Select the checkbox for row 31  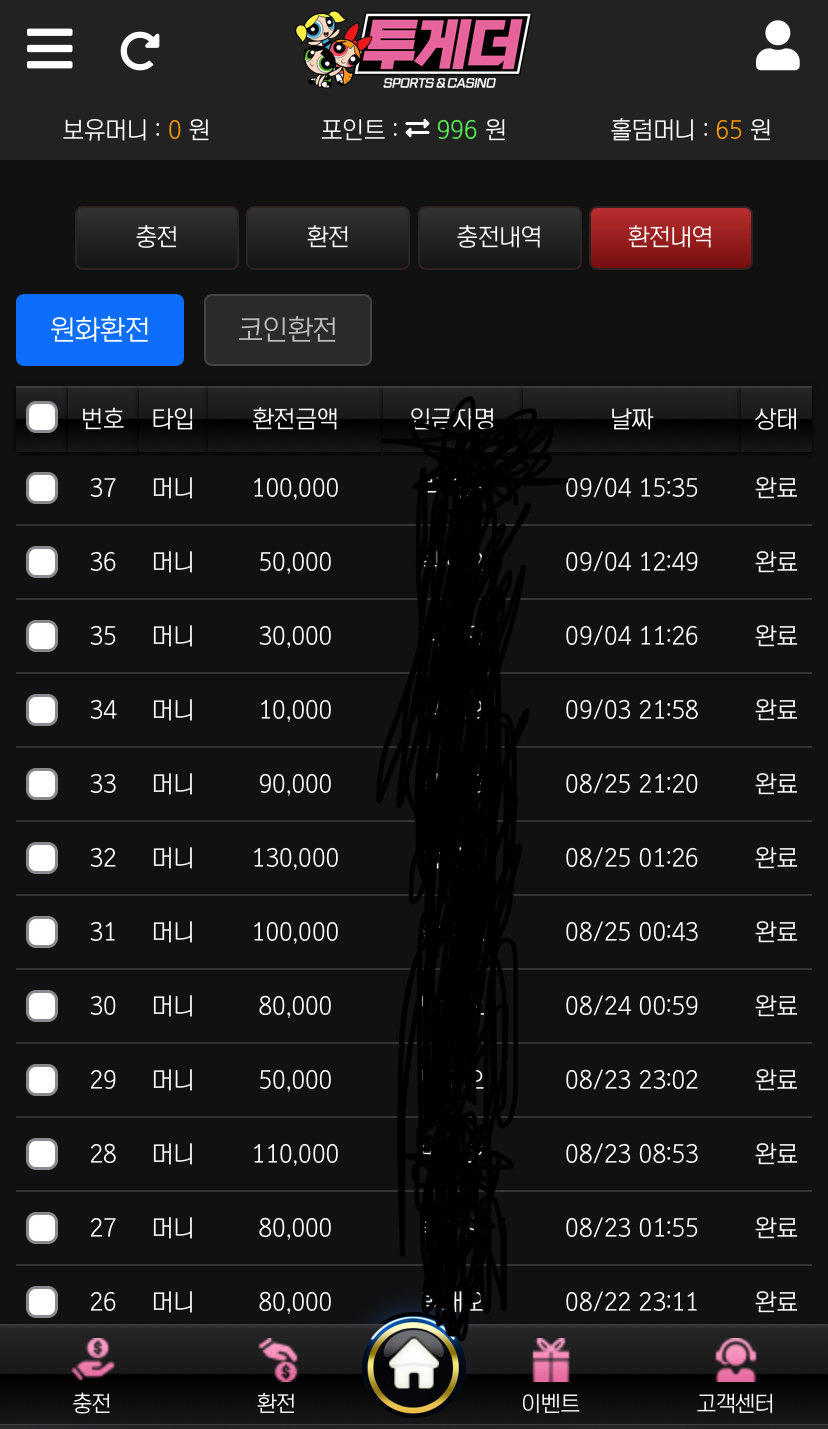click(x=42, y=932)
